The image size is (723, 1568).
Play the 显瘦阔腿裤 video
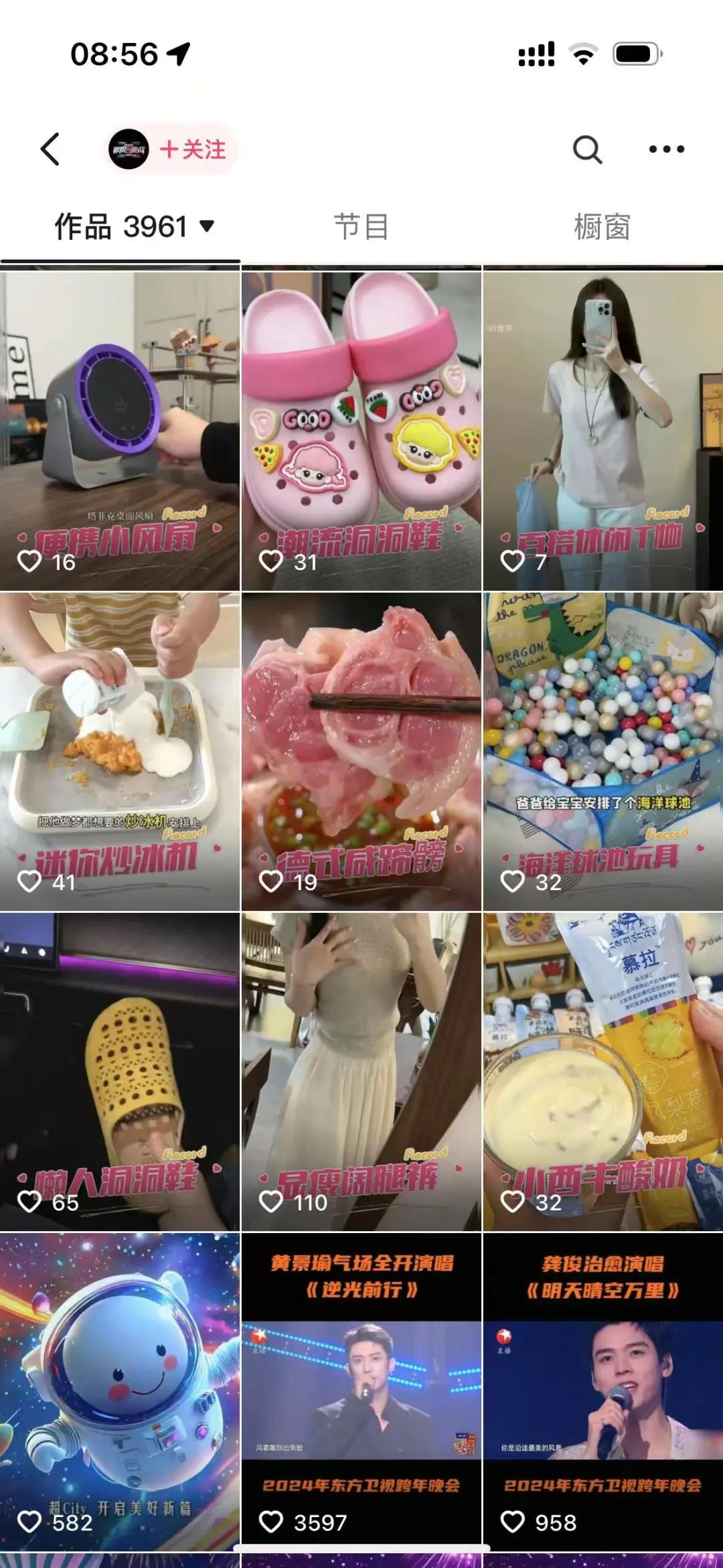(x=361, y=1070)
